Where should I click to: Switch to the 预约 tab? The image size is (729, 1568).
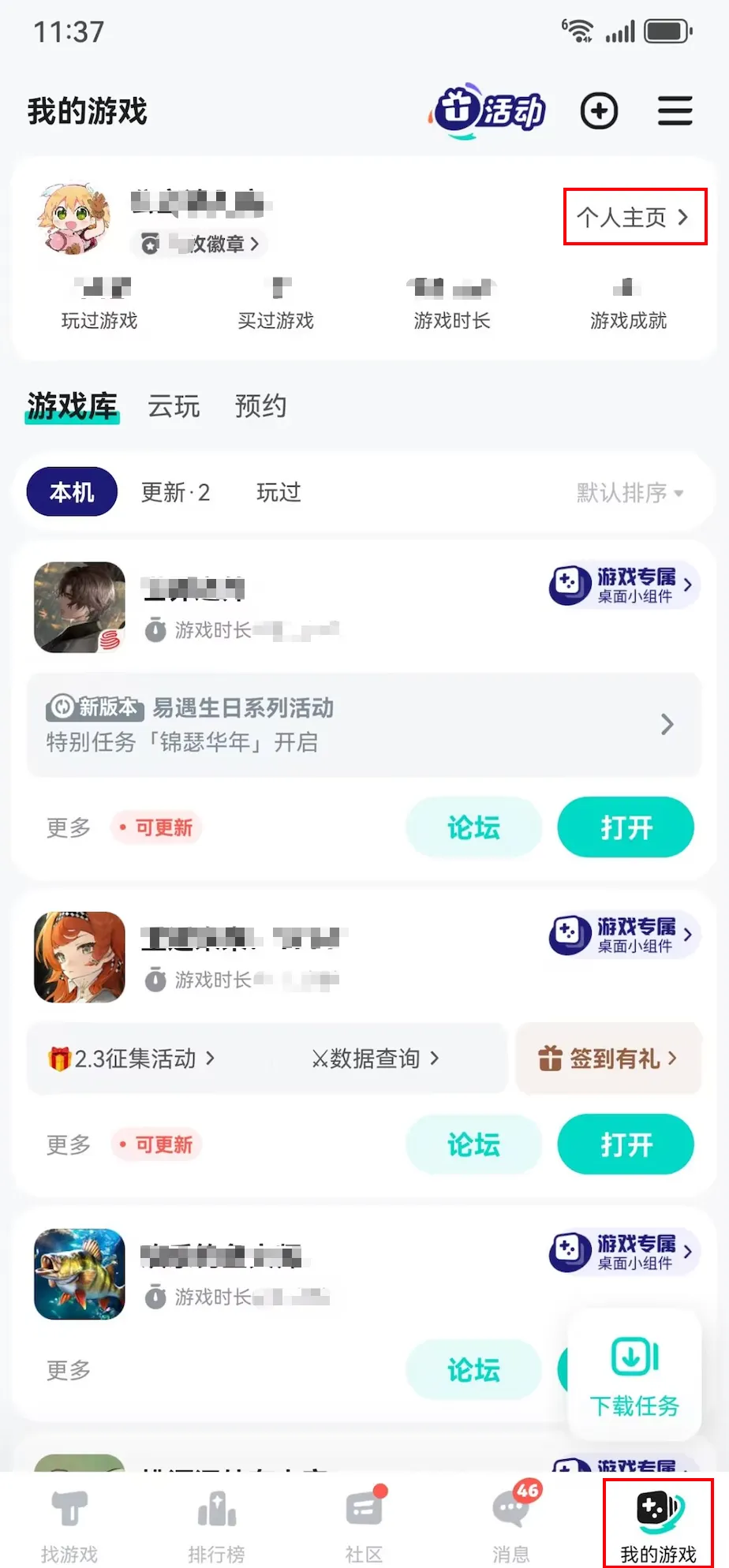[x=260, y=406]
